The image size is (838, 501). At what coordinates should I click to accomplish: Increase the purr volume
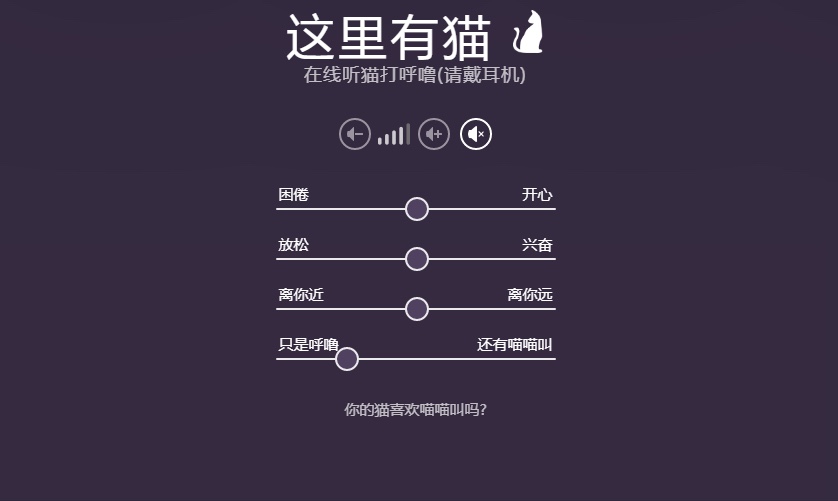tap(434, 134)
